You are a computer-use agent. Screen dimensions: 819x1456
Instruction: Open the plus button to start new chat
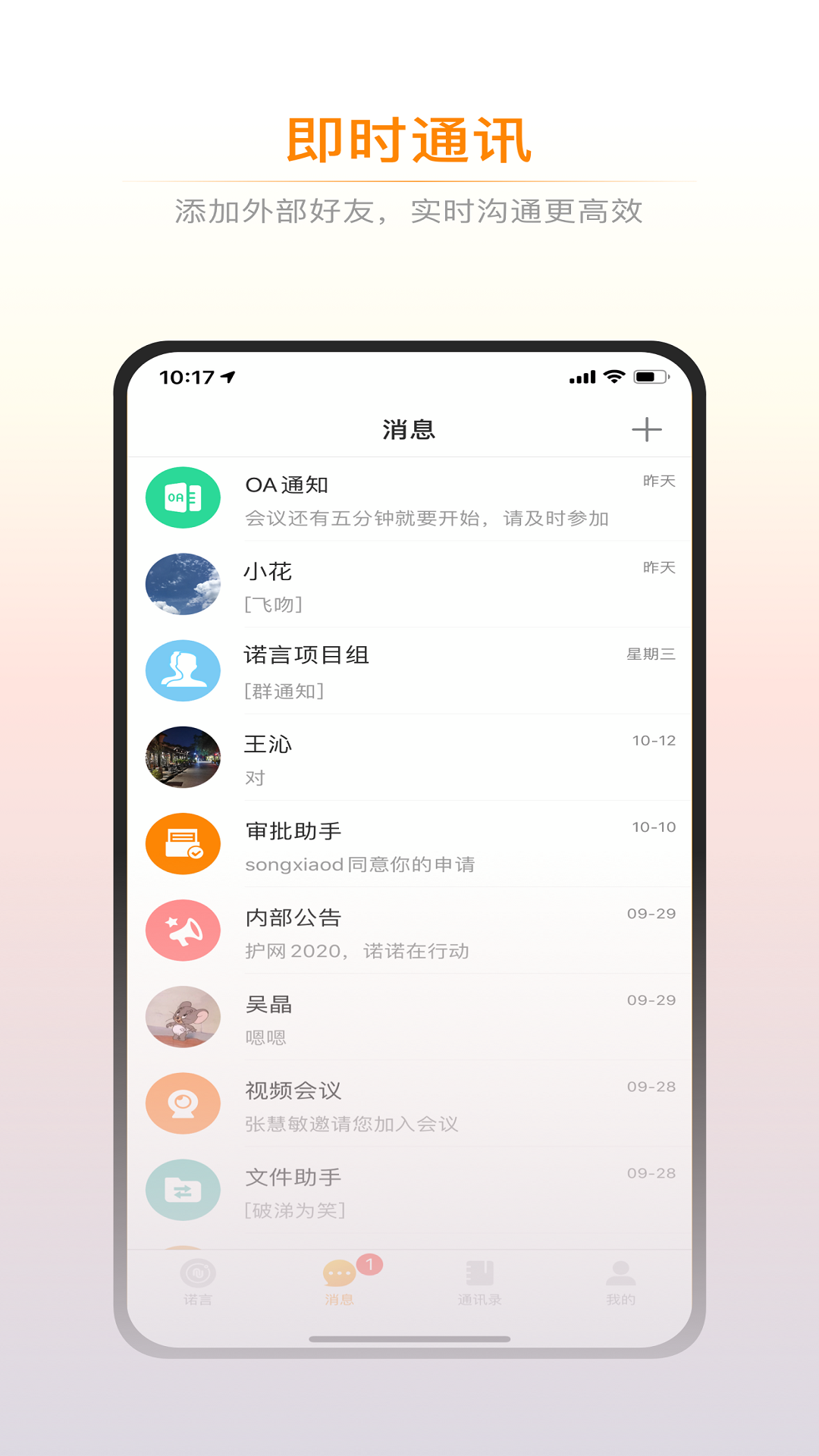coord(648,429)
